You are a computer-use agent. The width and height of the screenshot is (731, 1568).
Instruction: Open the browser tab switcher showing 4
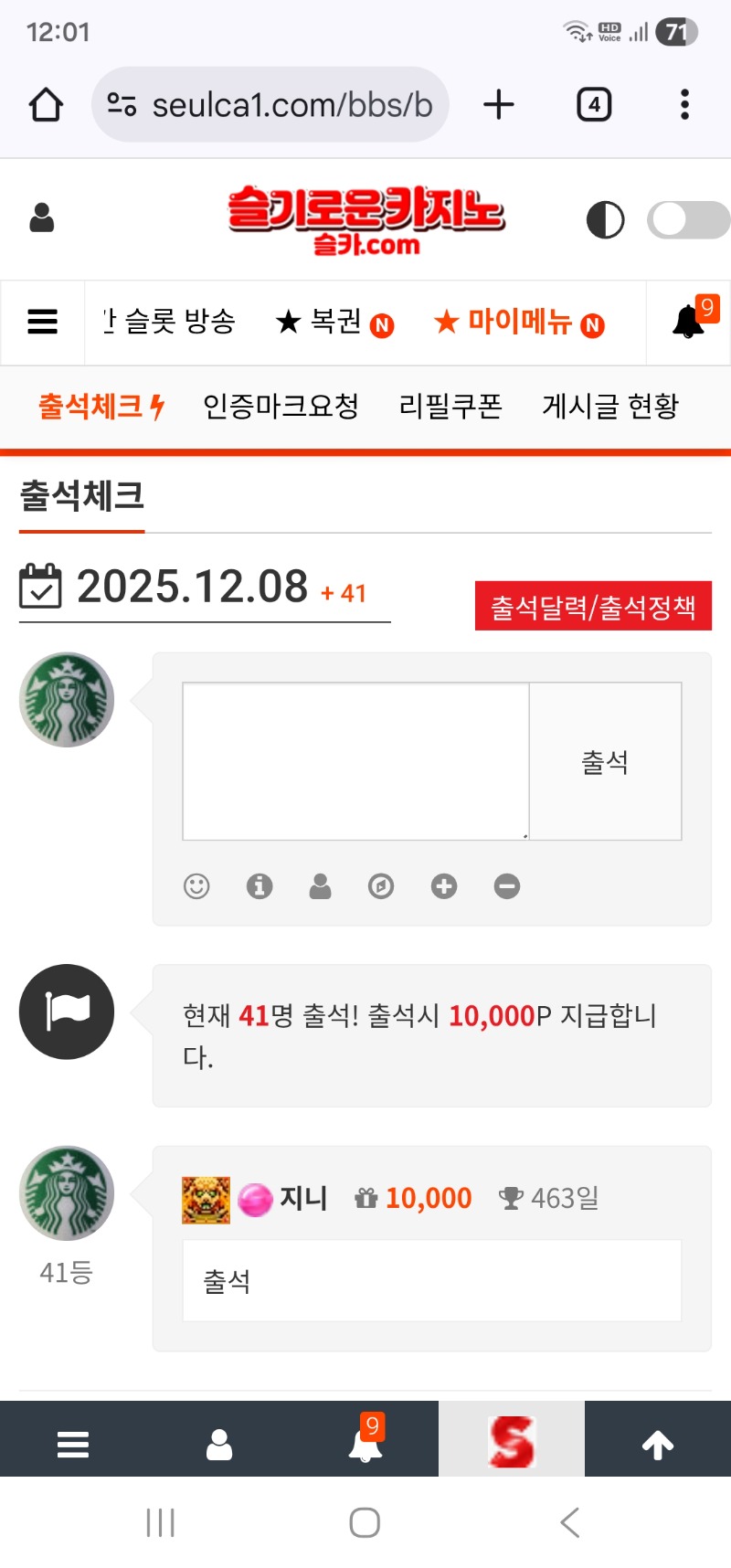tap(594, 104)
